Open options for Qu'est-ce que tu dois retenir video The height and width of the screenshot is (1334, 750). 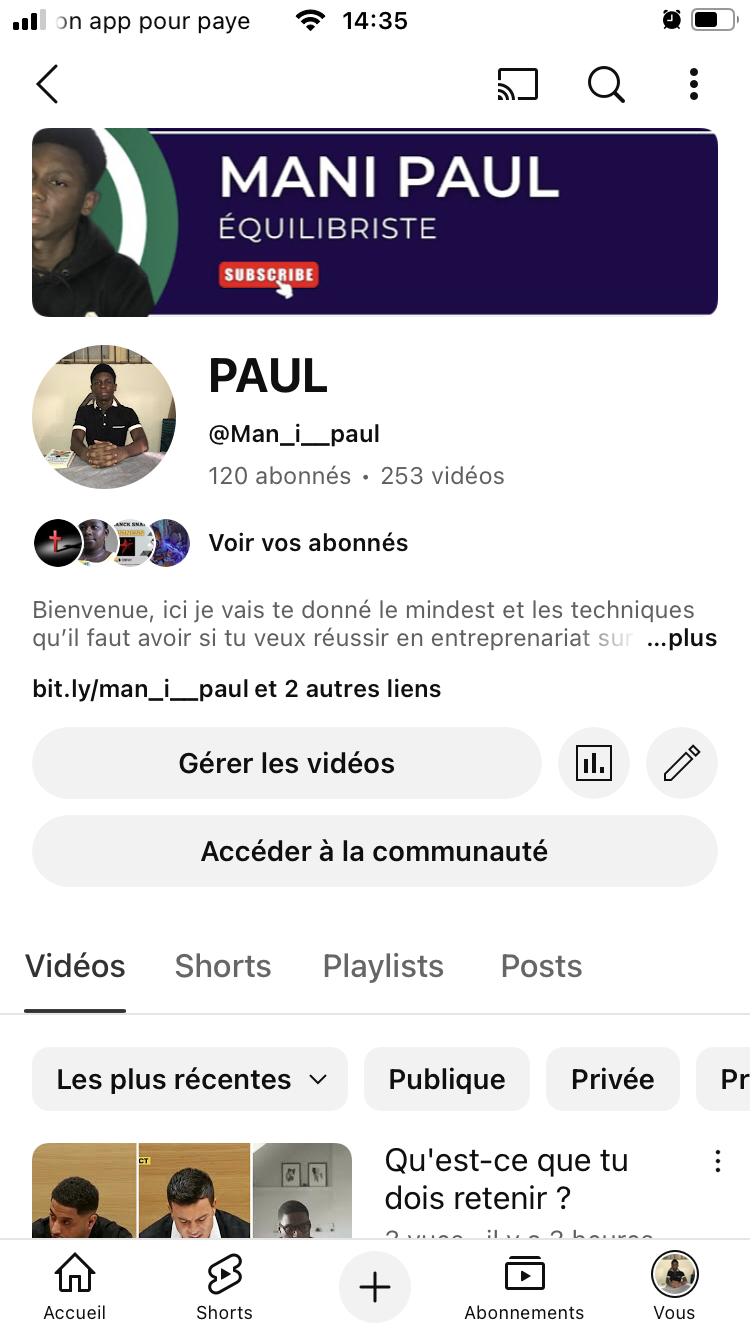[717, 1161]
